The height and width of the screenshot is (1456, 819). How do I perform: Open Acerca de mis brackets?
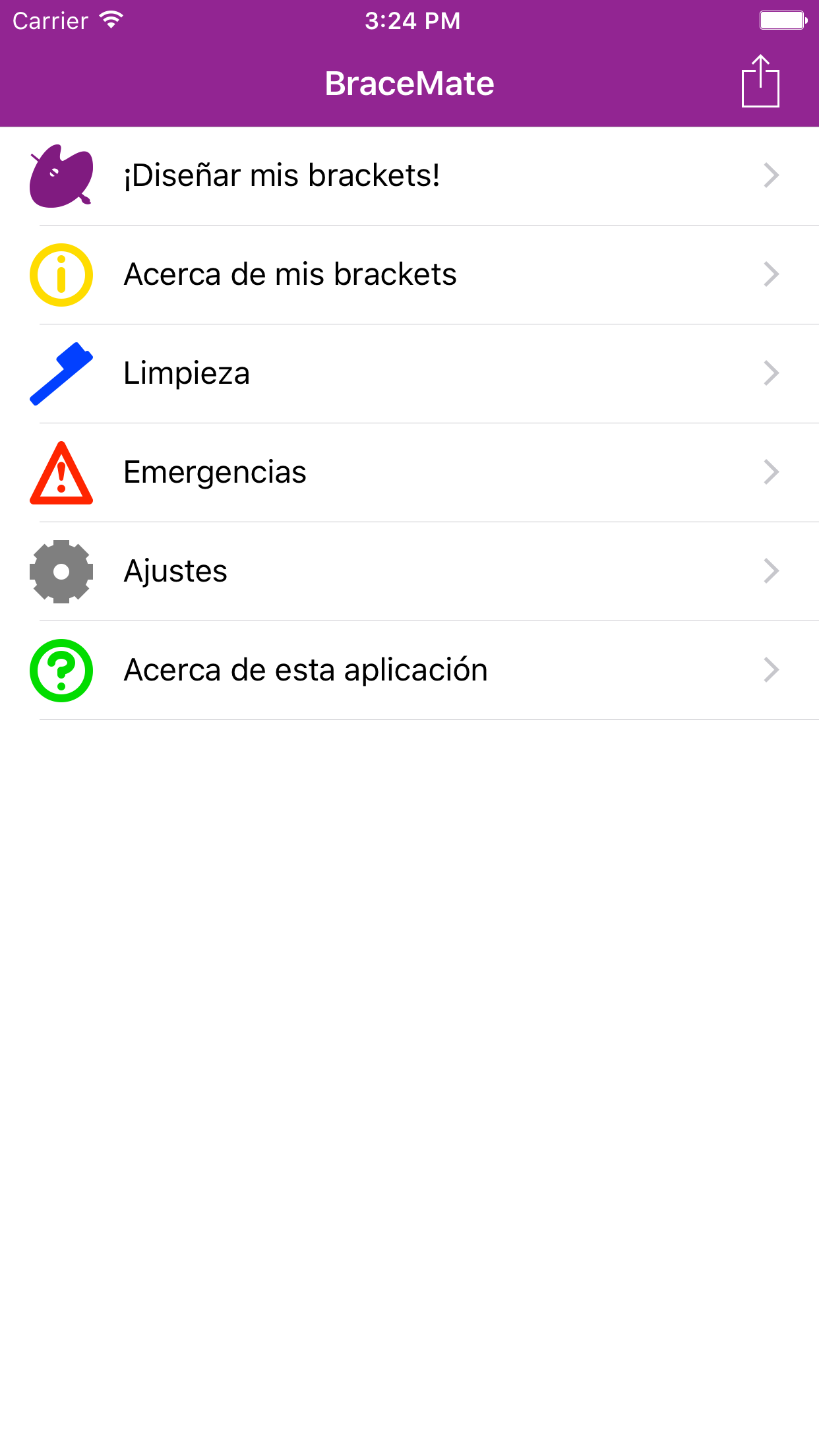(x=409, y=275)
